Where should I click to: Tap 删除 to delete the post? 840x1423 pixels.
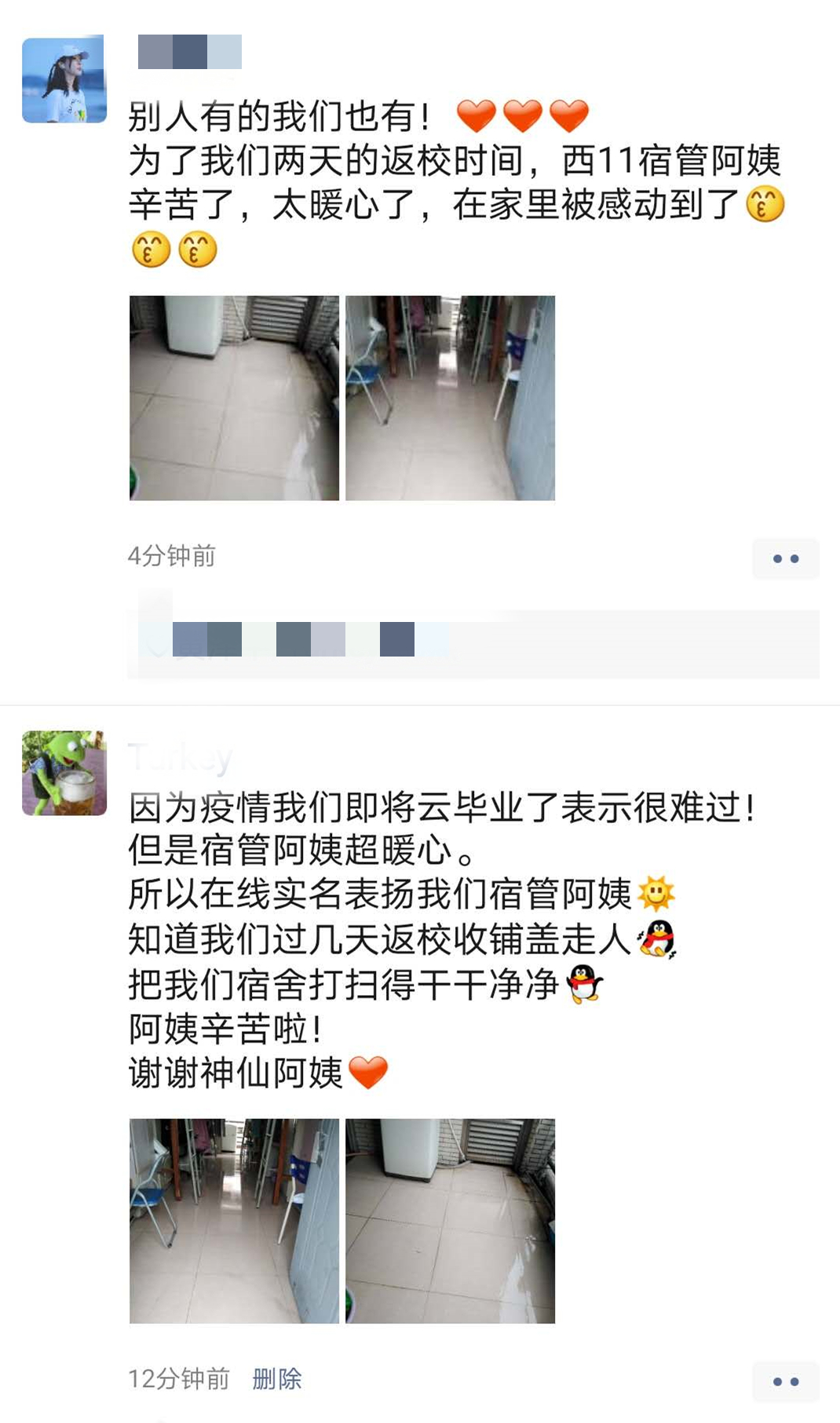(x=276, y=1378)
